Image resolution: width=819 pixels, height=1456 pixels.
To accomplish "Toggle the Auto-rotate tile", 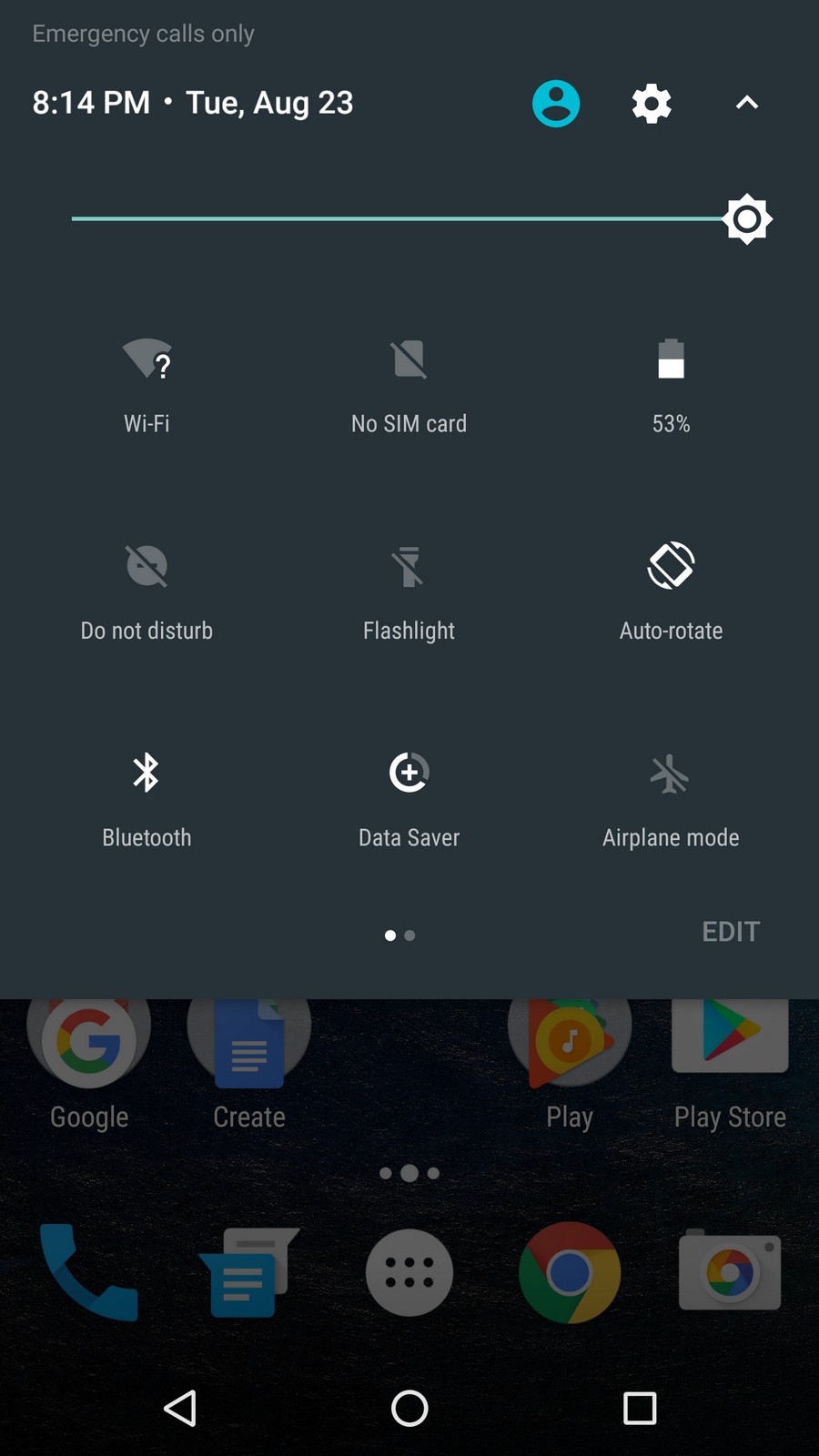I will 671,590.
